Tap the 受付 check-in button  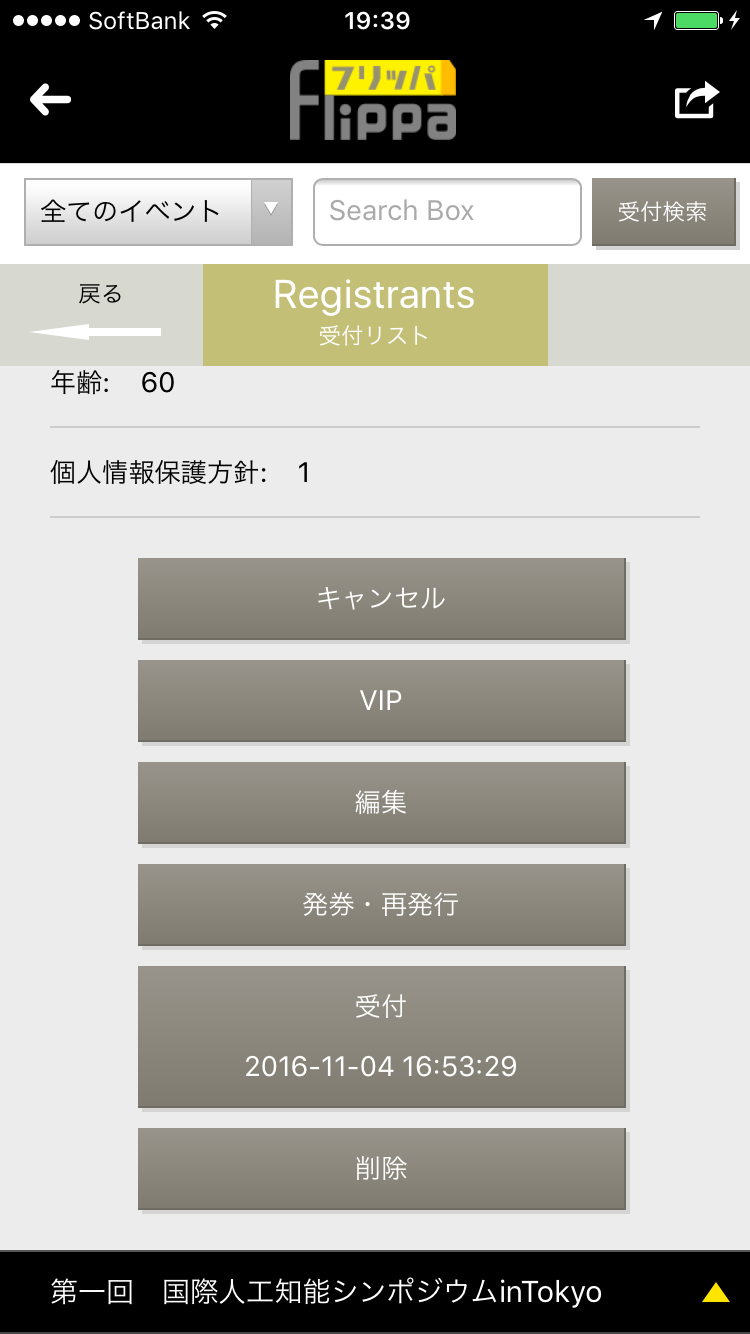[x=381, y=1036]
